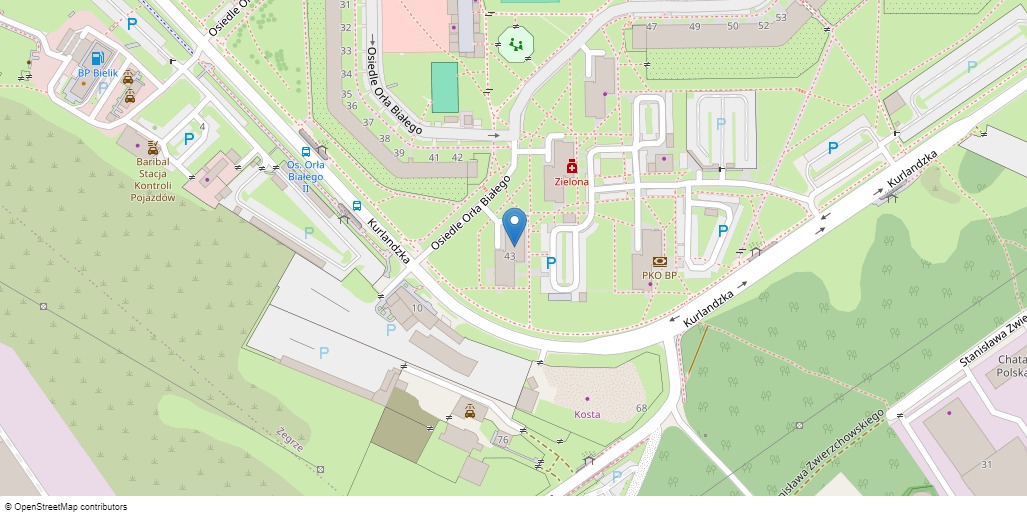Tap the blue location marker pin
1027x515 pixels.
tap(514, 226)
